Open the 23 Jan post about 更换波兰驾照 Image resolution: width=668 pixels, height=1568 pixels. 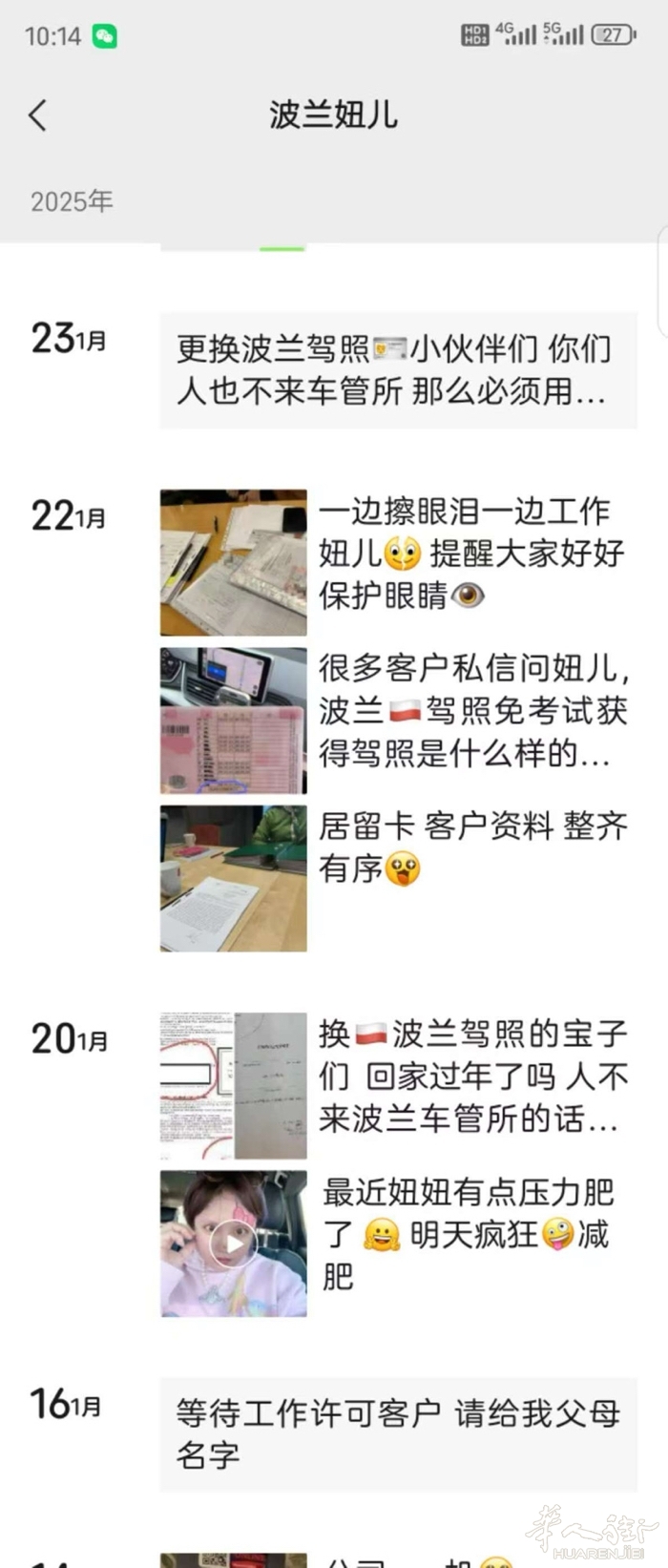pyautogui.click(x=398, y=370)
